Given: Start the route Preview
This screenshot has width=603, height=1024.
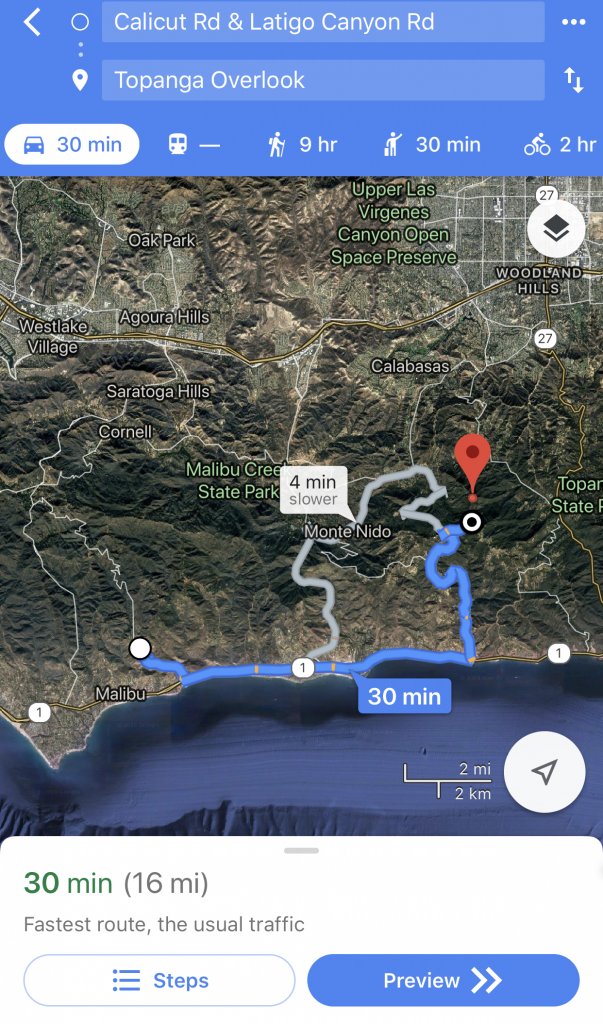Looking at the screenshot, I should [442, 980].
